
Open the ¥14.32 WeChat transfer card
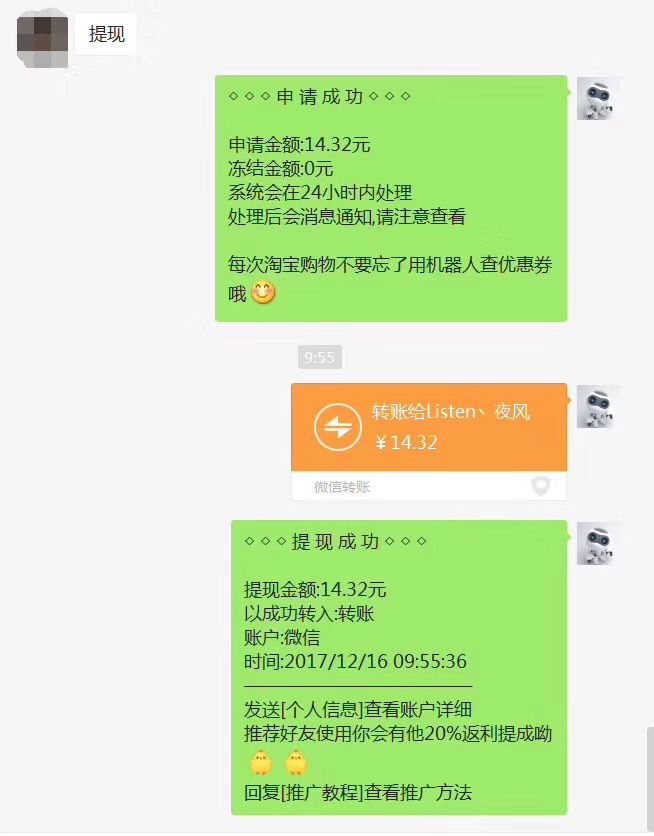(428, 428)
